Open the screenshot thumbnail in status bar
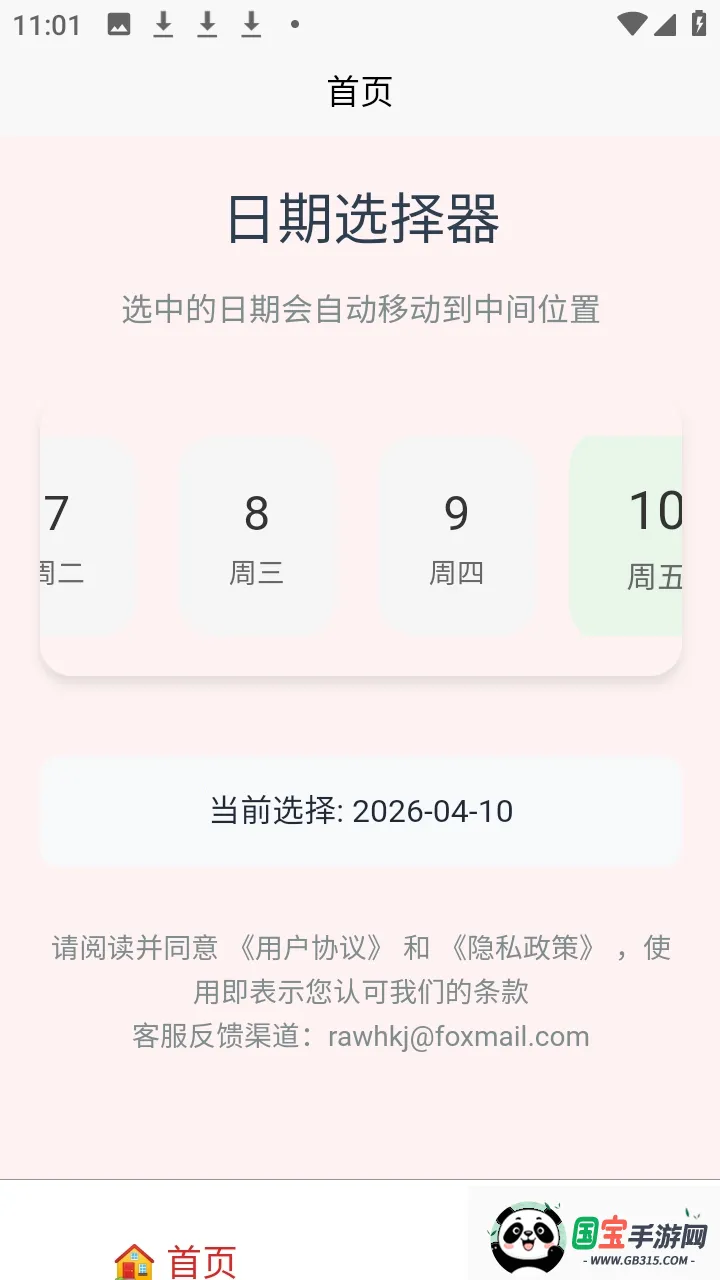The width and height of the screenshot is (720, 1280). tap(118, 24)
